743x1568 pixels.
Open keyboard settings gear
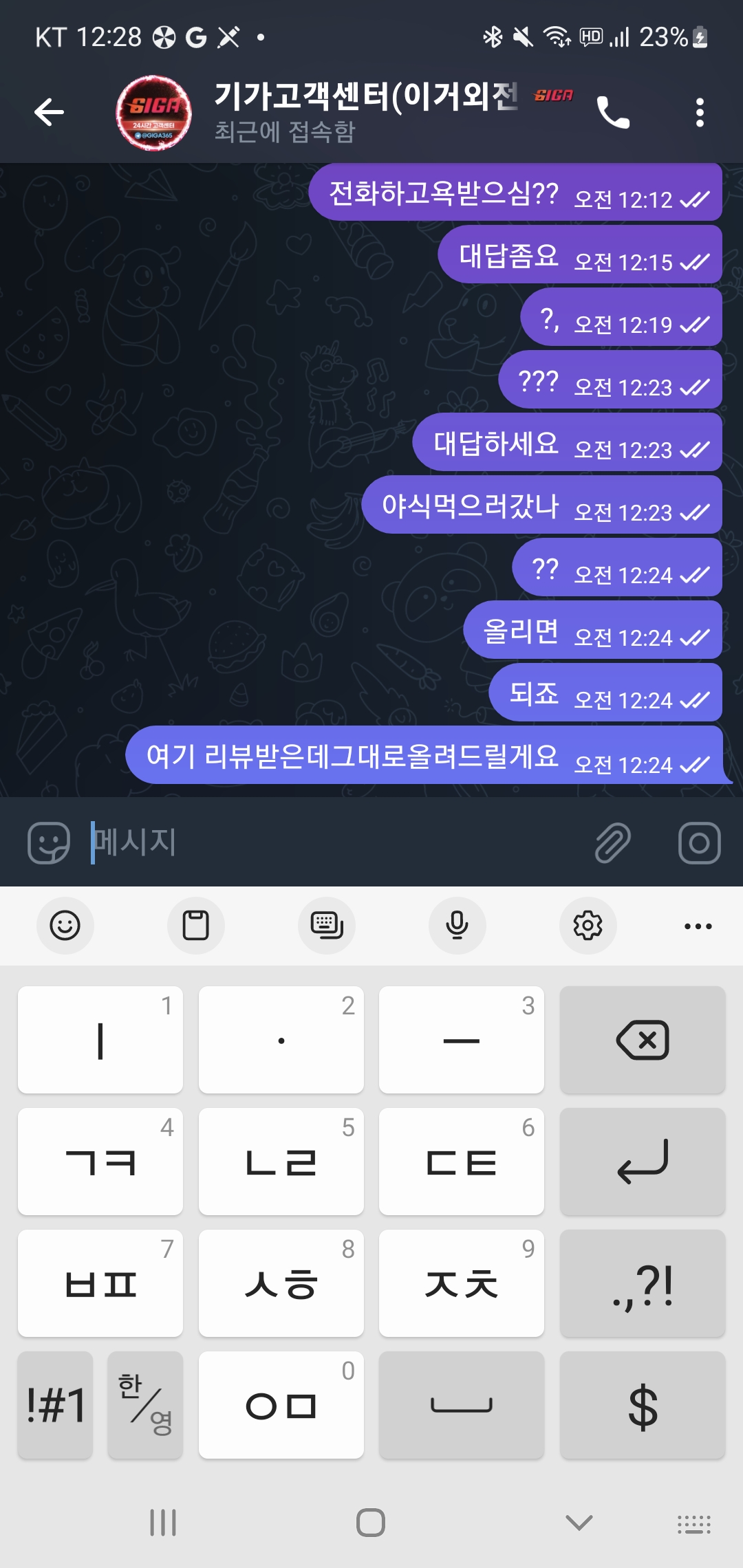588,926
